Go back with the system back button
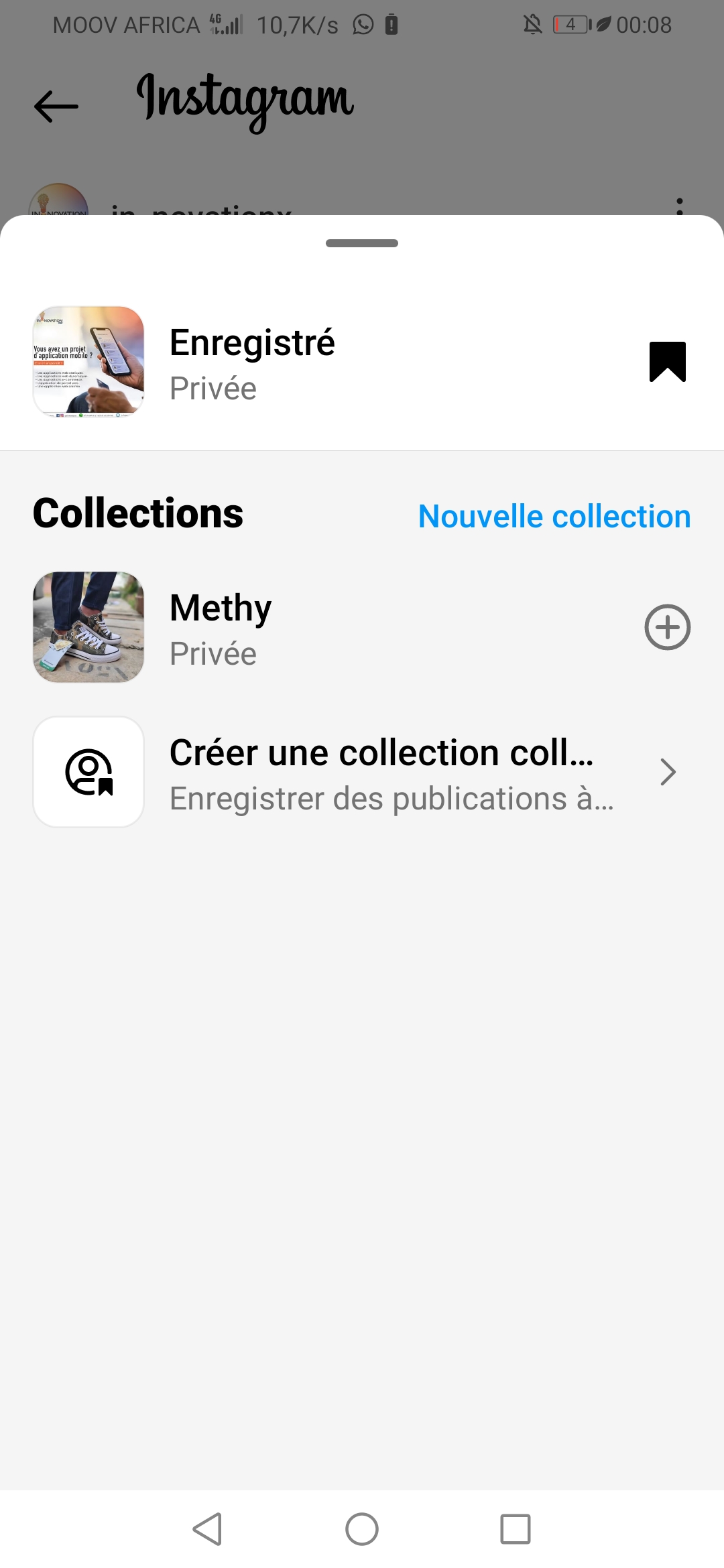The width and height of the screenshot is (724, 1568). tap(207, 1529)
